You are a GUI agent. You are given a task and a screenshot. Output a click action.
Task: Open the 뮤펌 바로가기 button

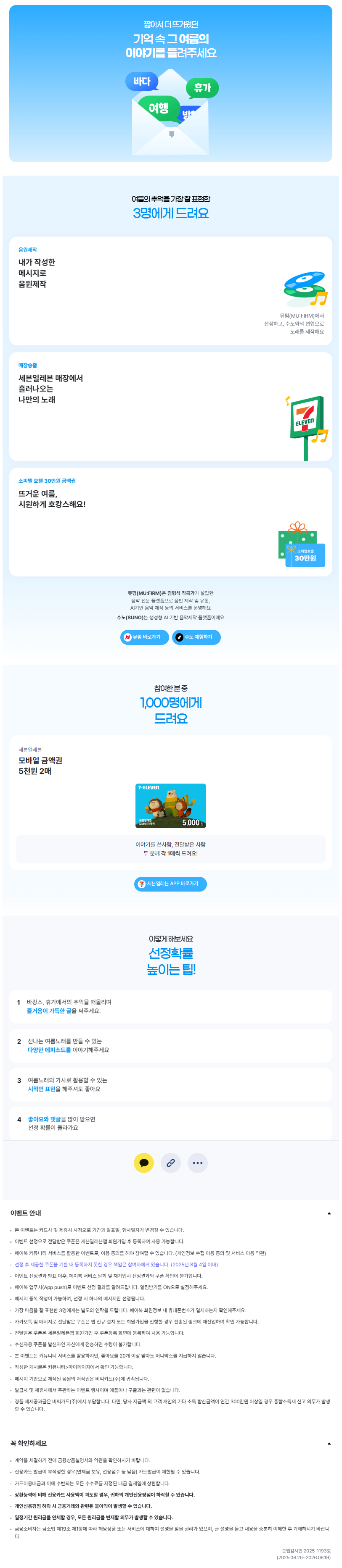(144, 637)
